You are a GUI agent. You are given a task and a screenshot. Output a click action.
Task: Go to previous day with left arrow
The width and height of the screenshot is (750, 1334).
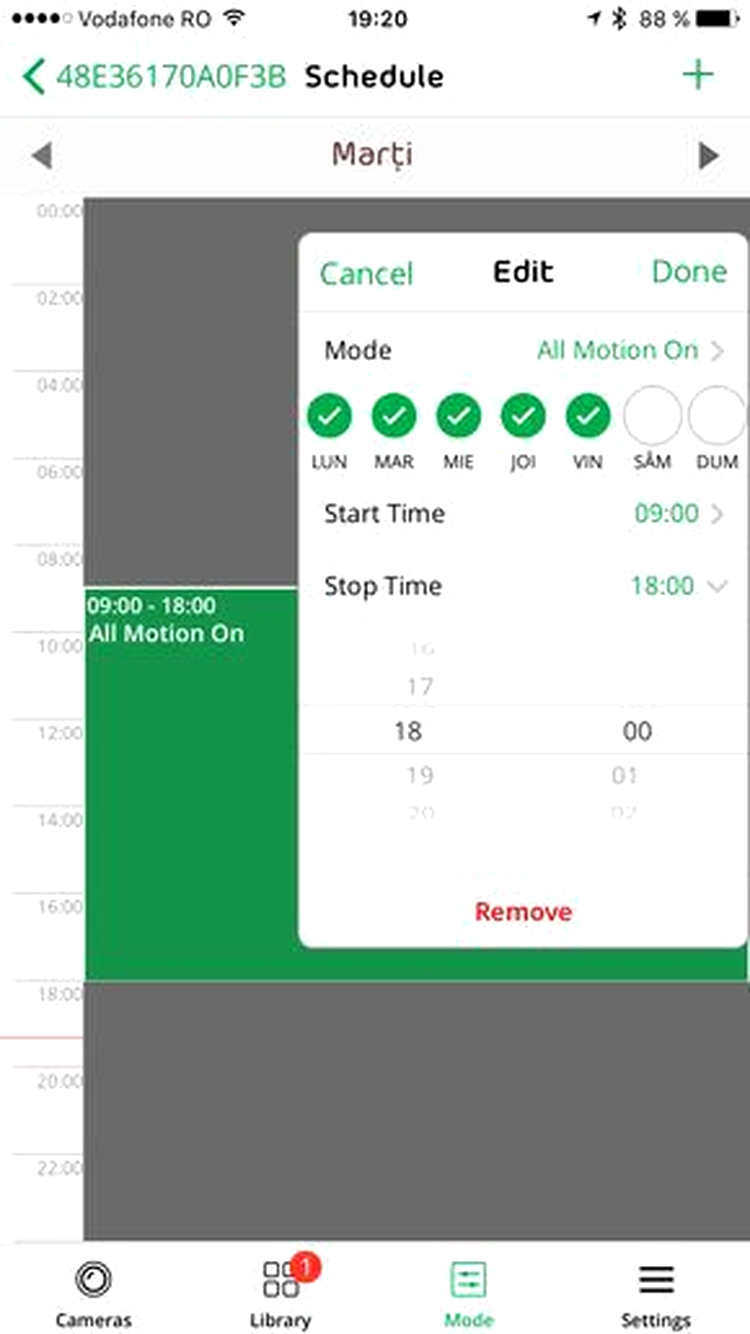41,156
